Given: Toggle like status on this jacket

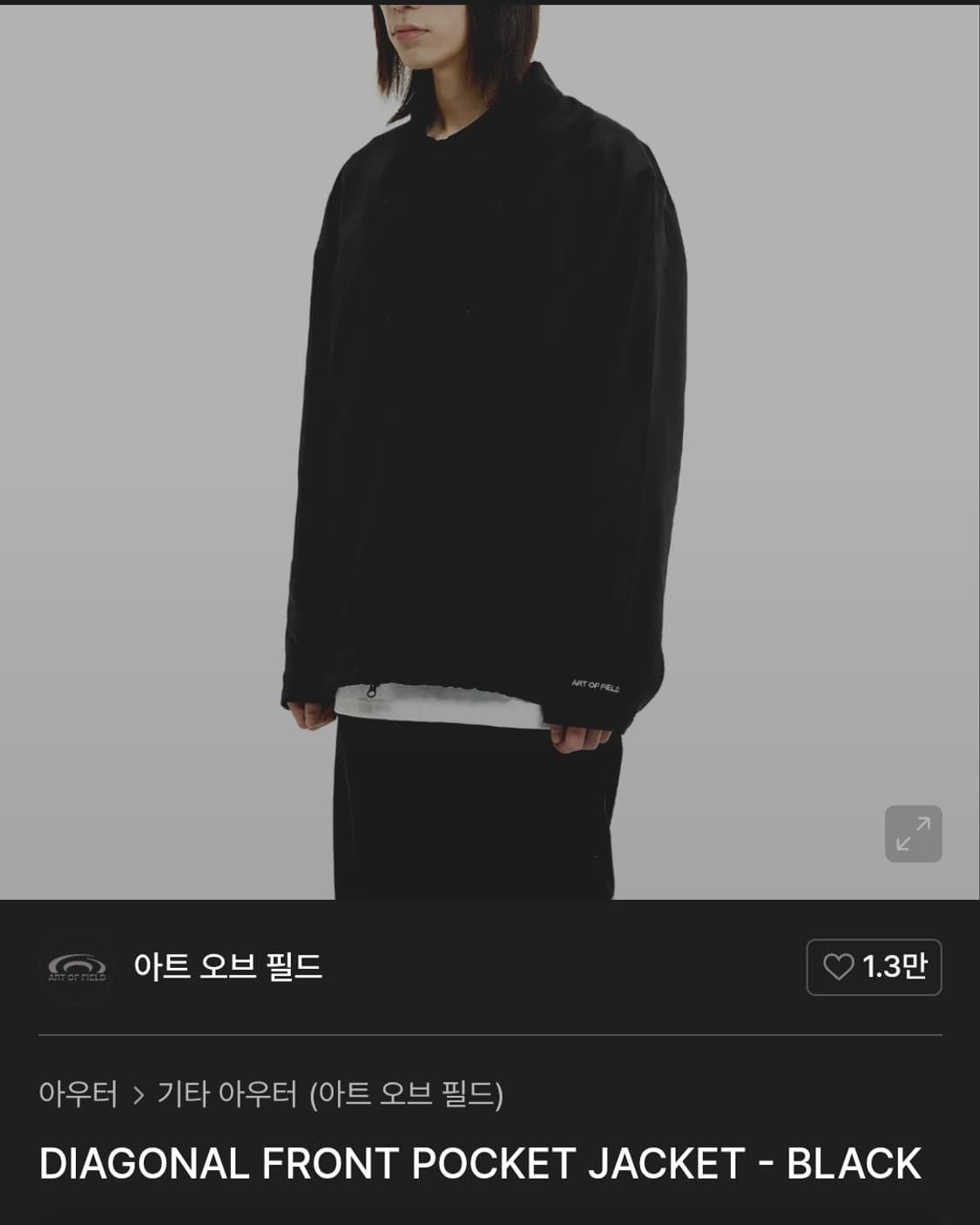Looking at the screenshot, I should click(x=874, y=968).
